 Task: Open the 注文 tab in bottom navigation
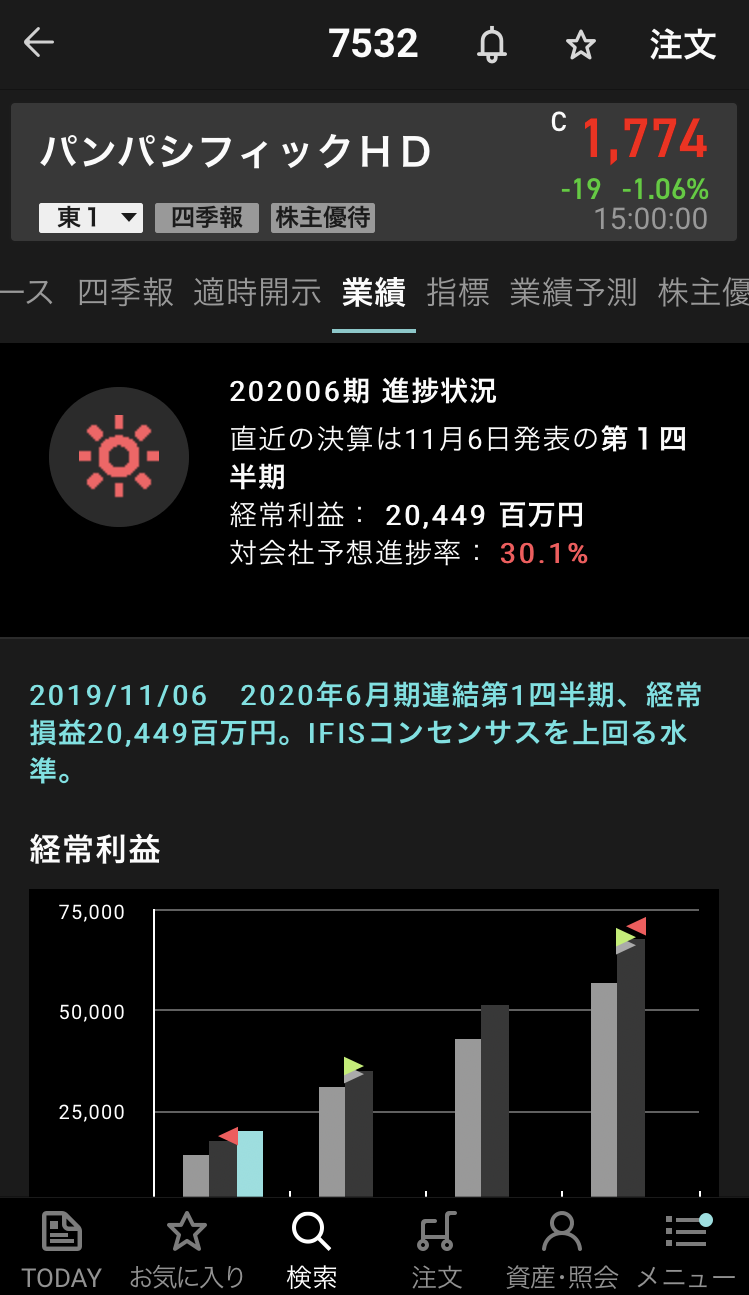(x=437, y=1248)
